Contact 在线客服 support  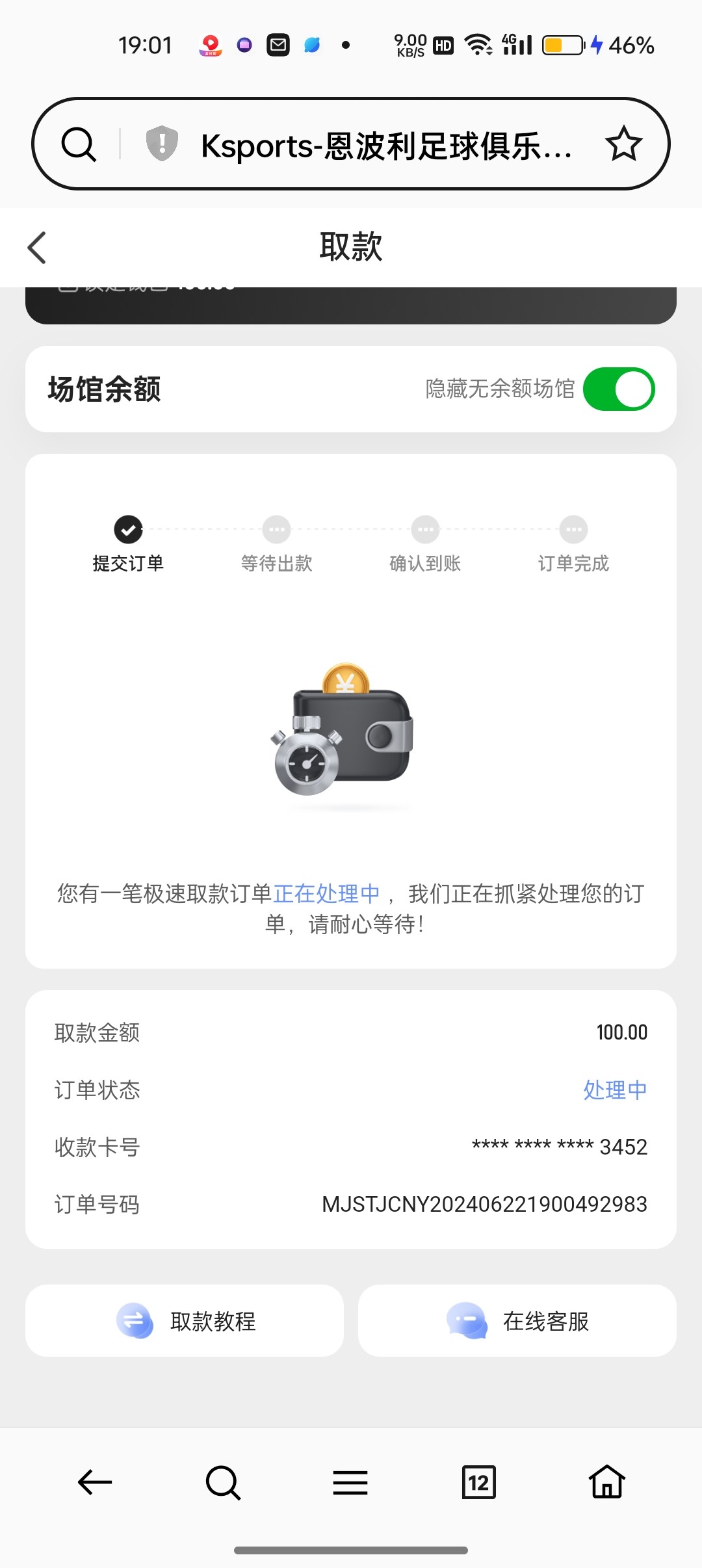coord(517,1321)
